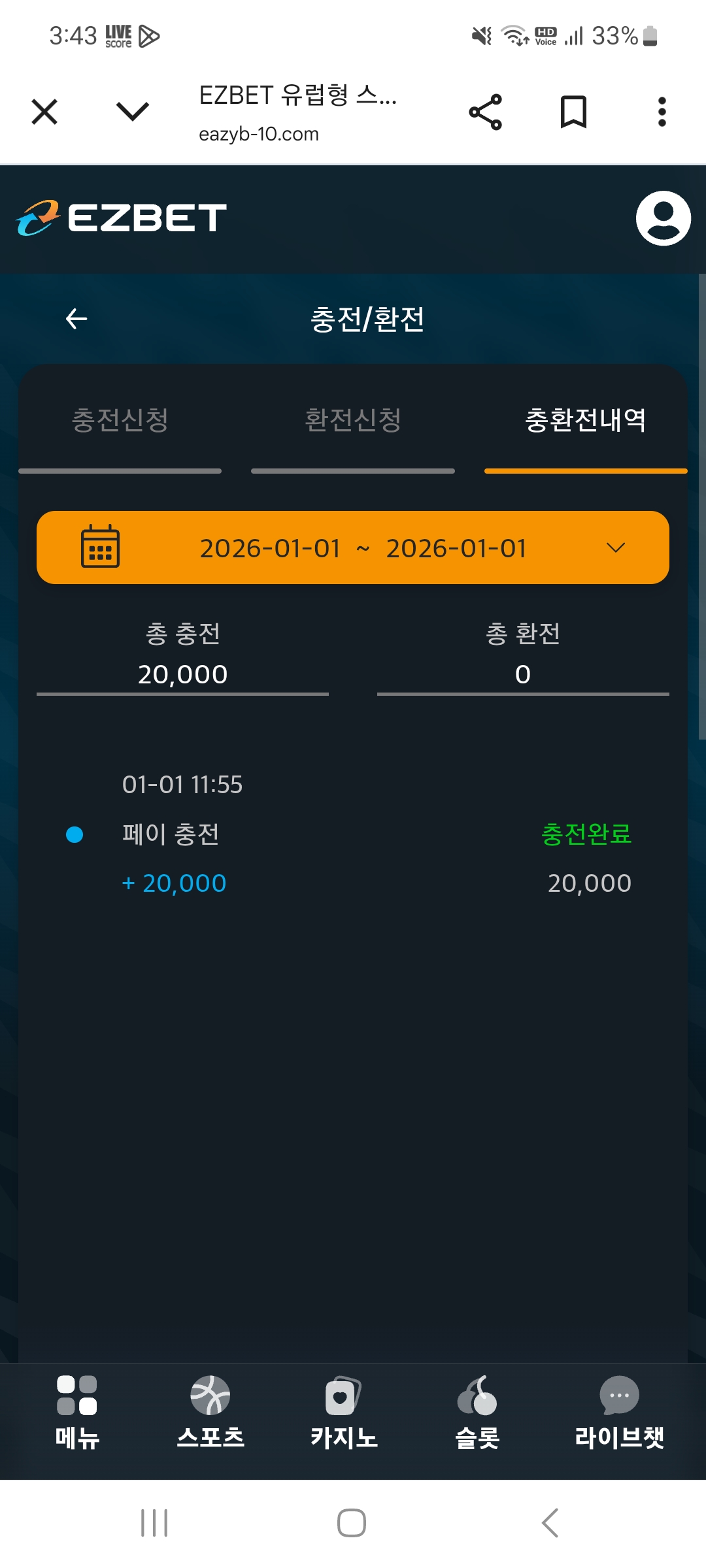Close the browser tab with the X

click(44, 112)
